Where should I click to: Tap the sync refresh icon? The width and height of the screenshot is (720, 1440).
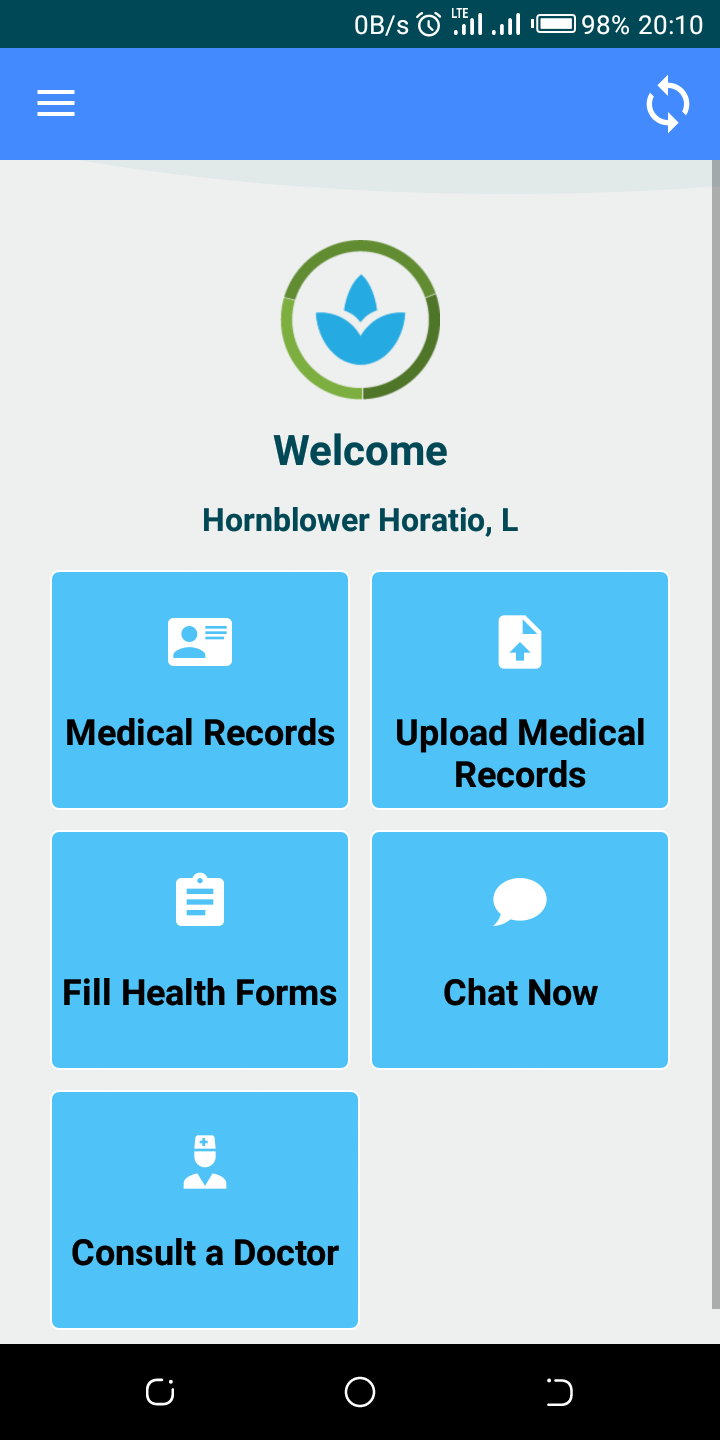tap(667, 104)
